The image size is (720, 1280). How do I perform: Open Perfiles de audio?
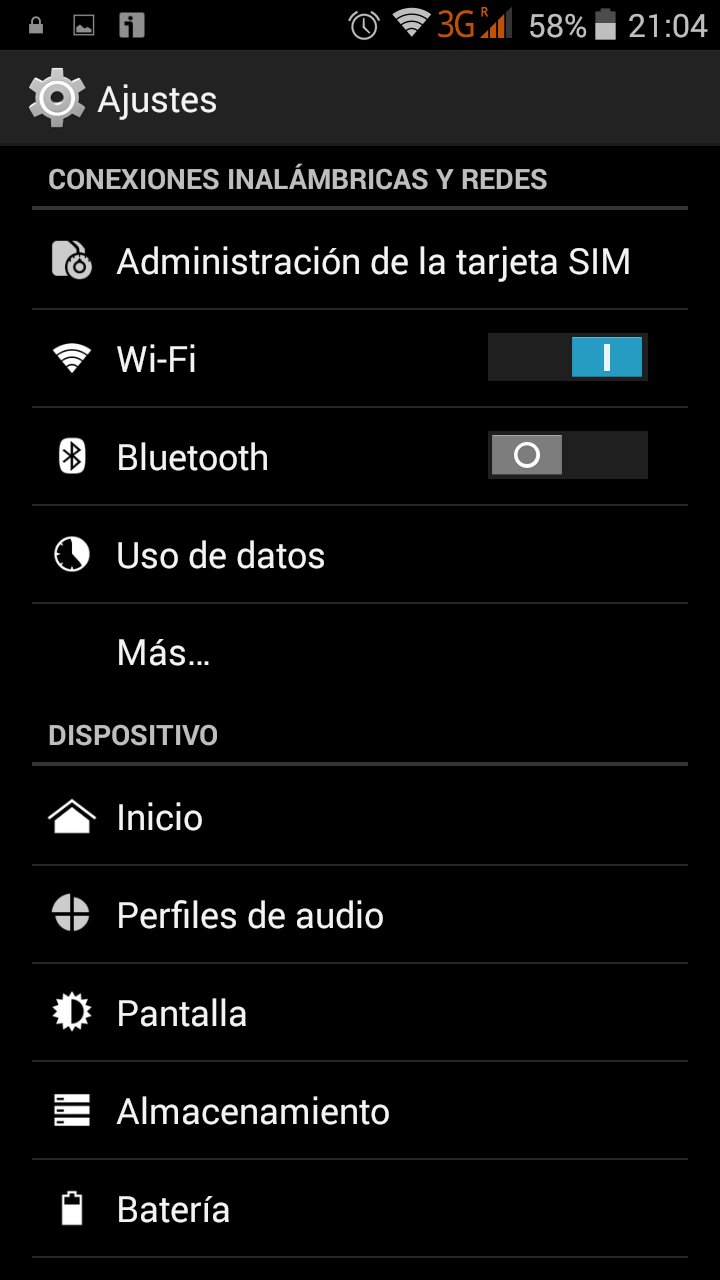pos(360,915)
